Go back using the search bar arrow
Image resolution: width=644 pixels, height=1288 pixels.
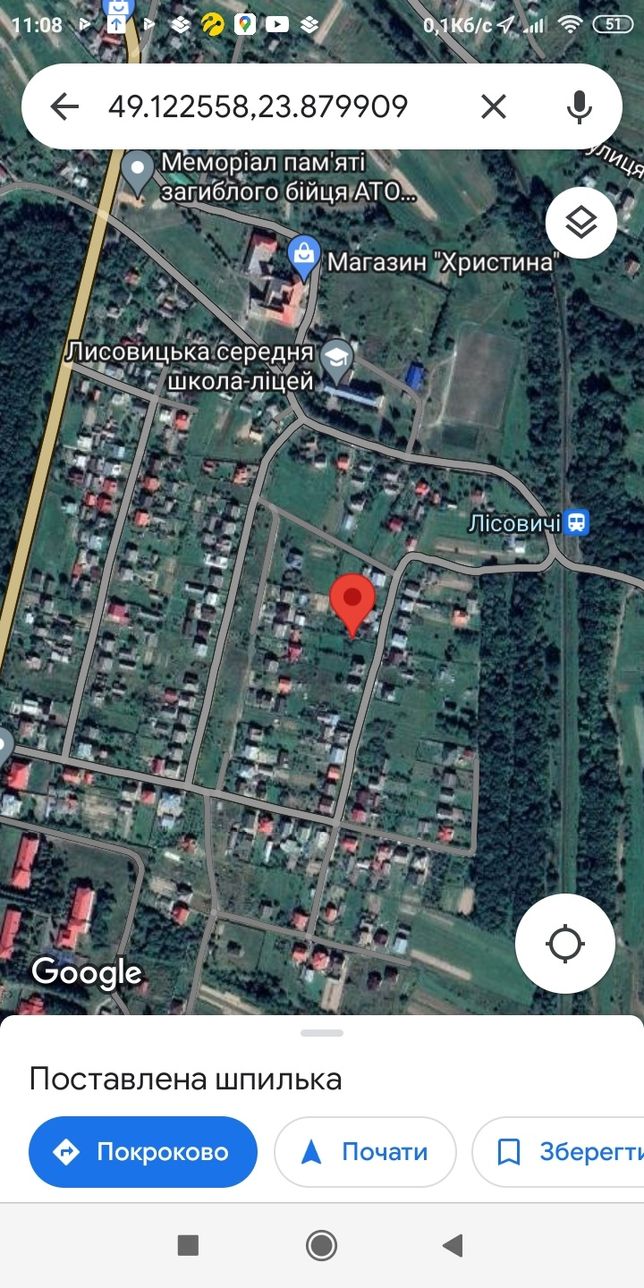click(x=64, y=107)
